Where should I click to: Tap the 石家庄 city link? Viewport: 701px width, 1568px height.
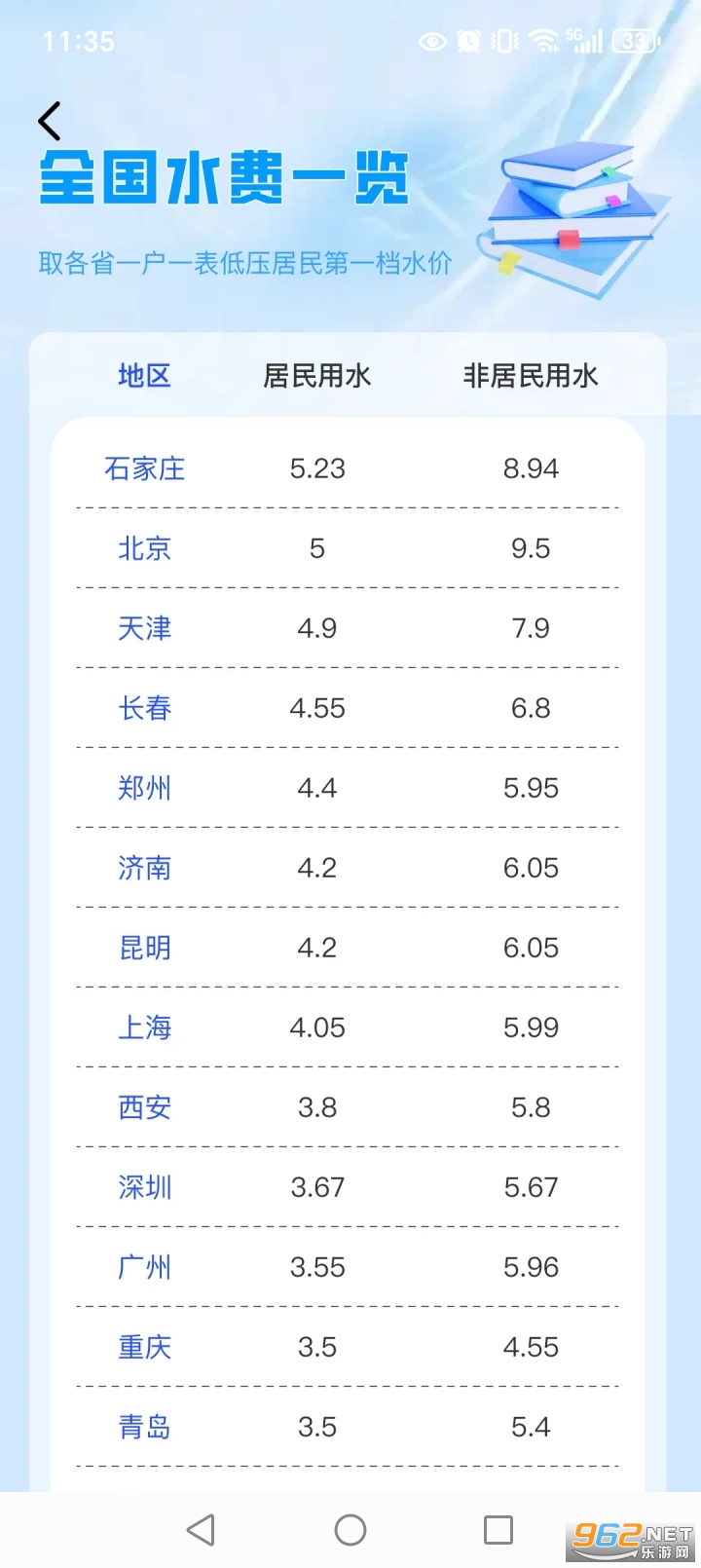(x=144, y=468)
